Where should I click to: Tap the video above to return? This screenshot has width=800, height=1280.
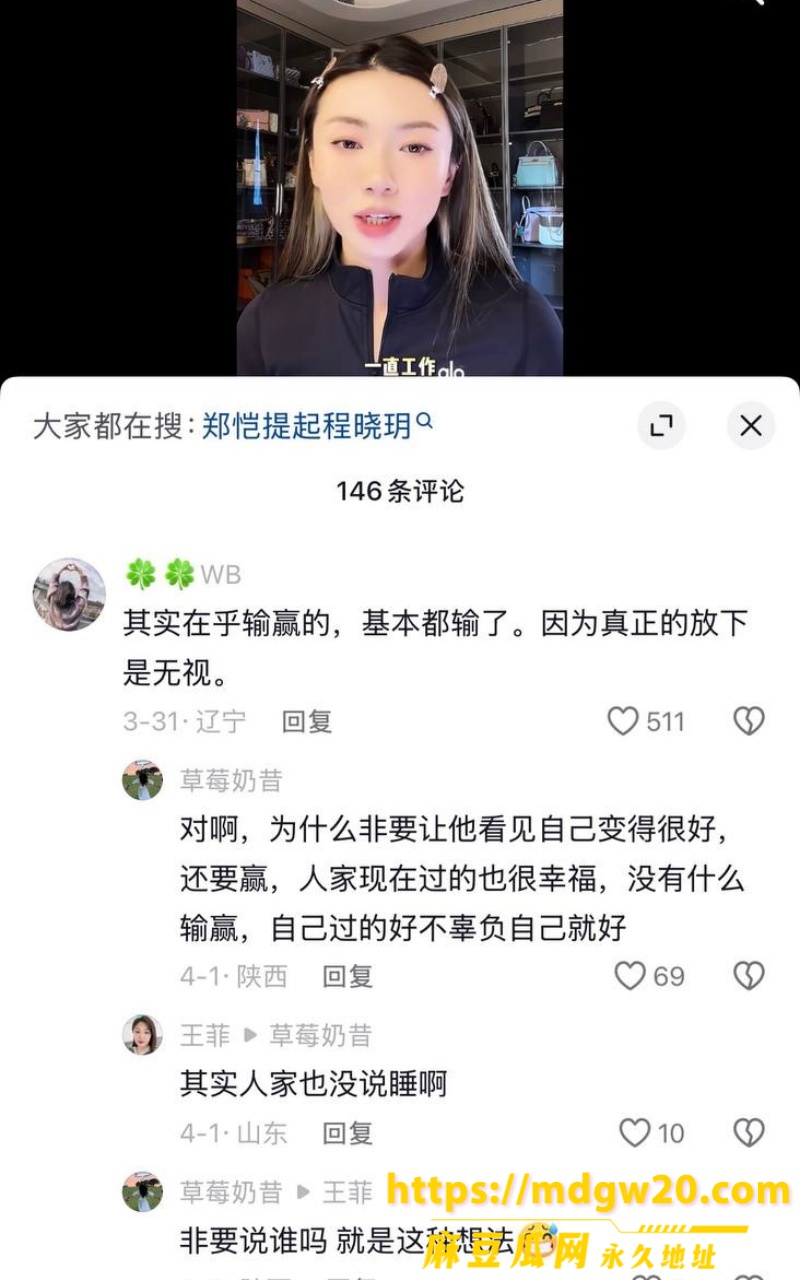coord(400,188)
